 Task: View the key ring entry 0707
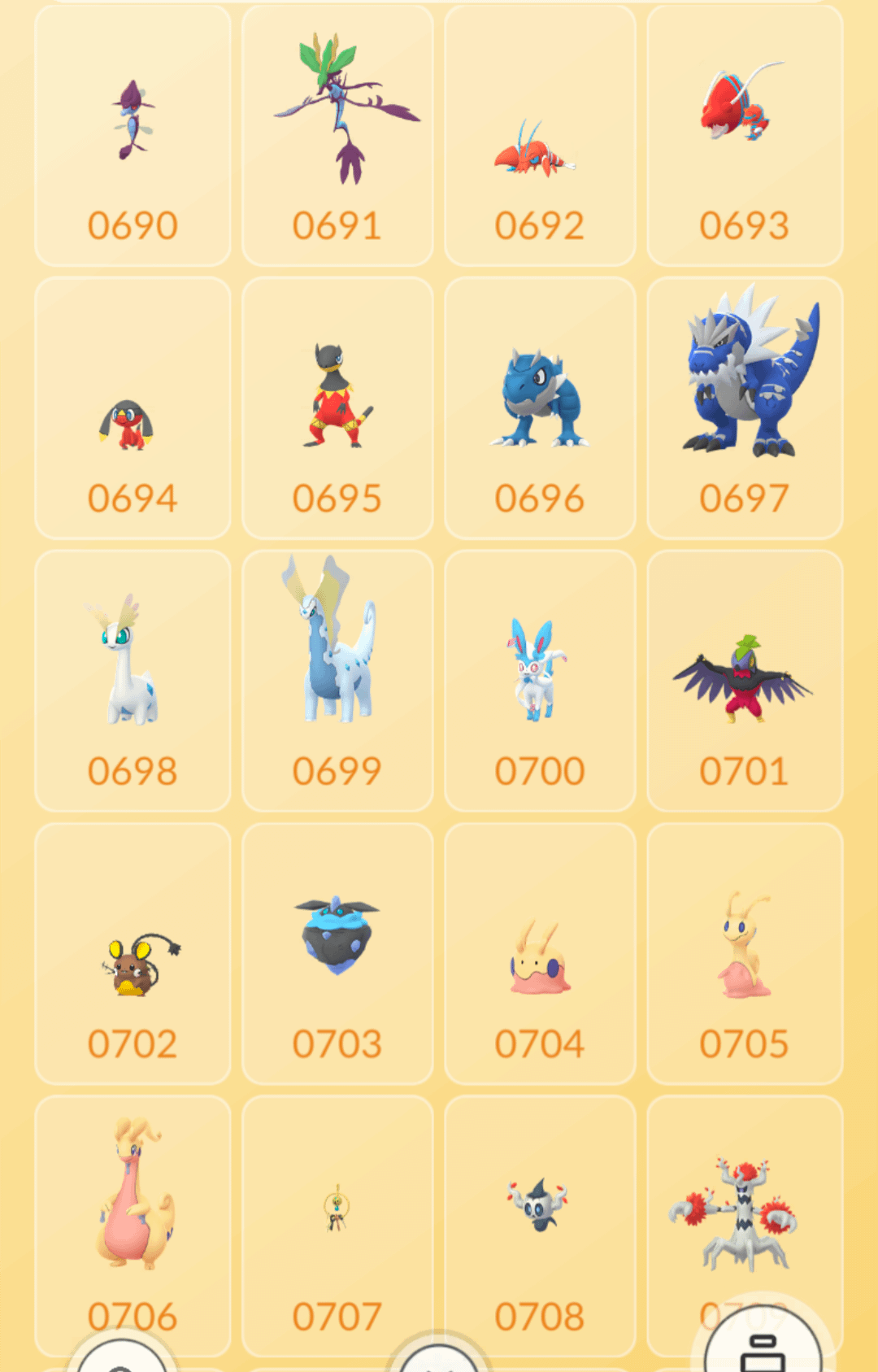337,1220
